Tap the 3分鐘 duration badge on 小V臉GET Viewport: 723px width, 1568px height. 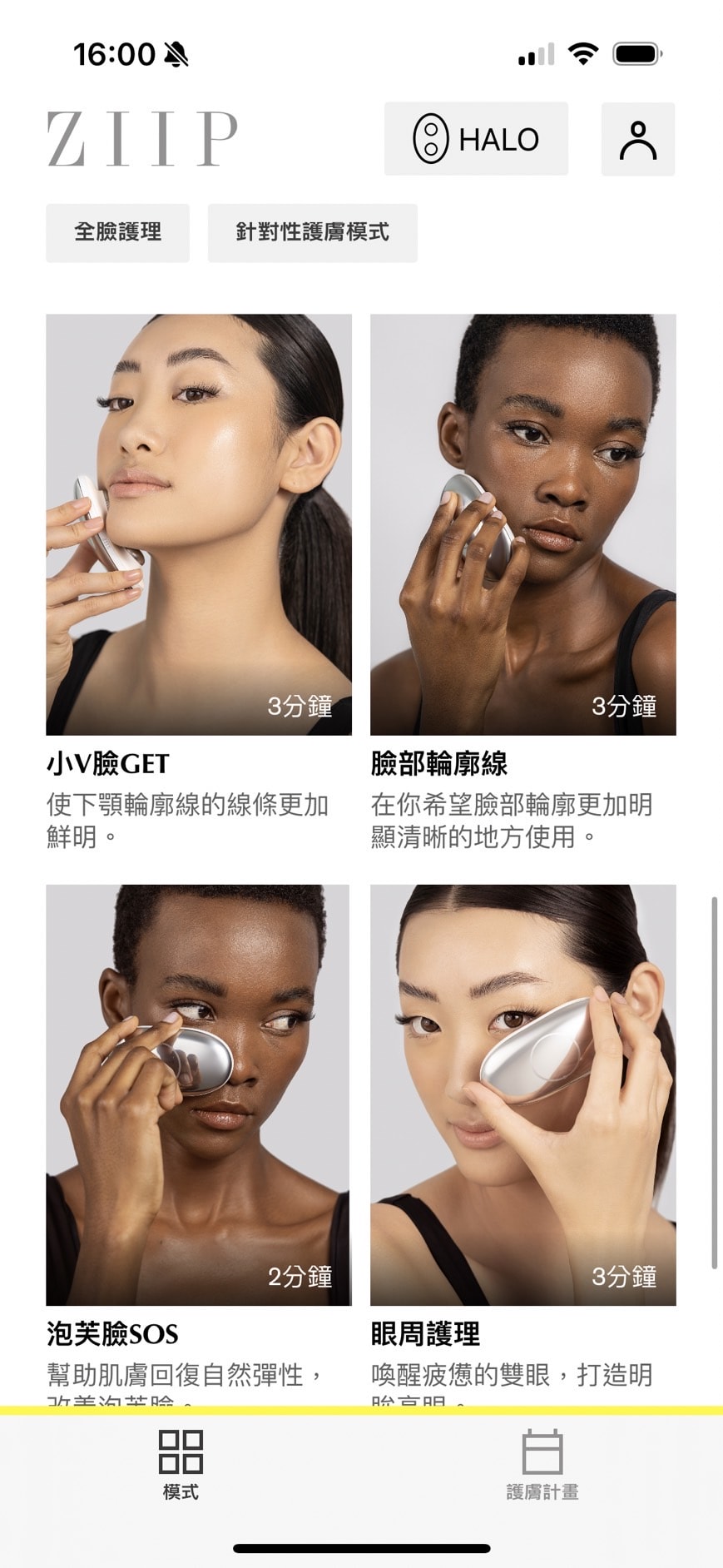click(300, 709)
